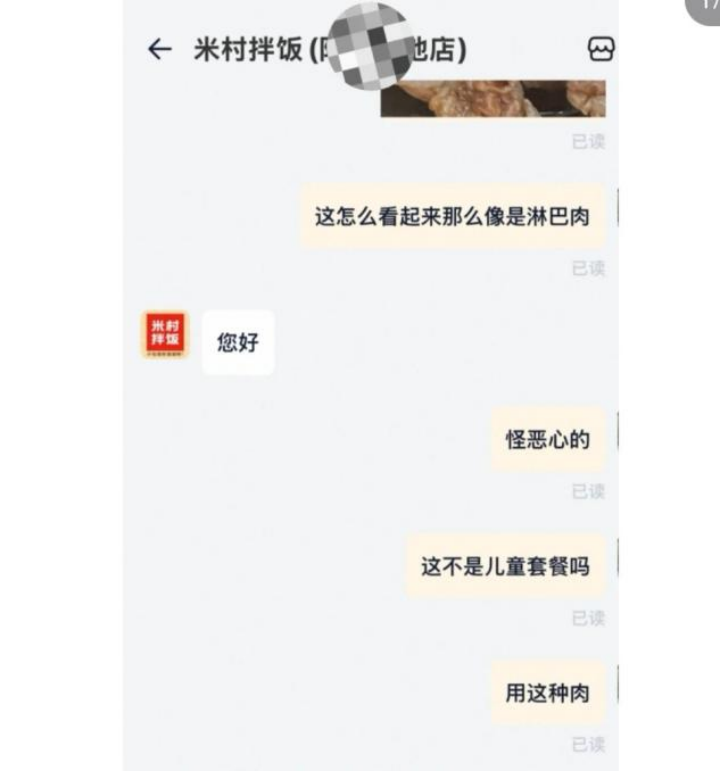The image size is (720, 771).
Task: Open the store page icon in header
Action: tap(600, 50)
